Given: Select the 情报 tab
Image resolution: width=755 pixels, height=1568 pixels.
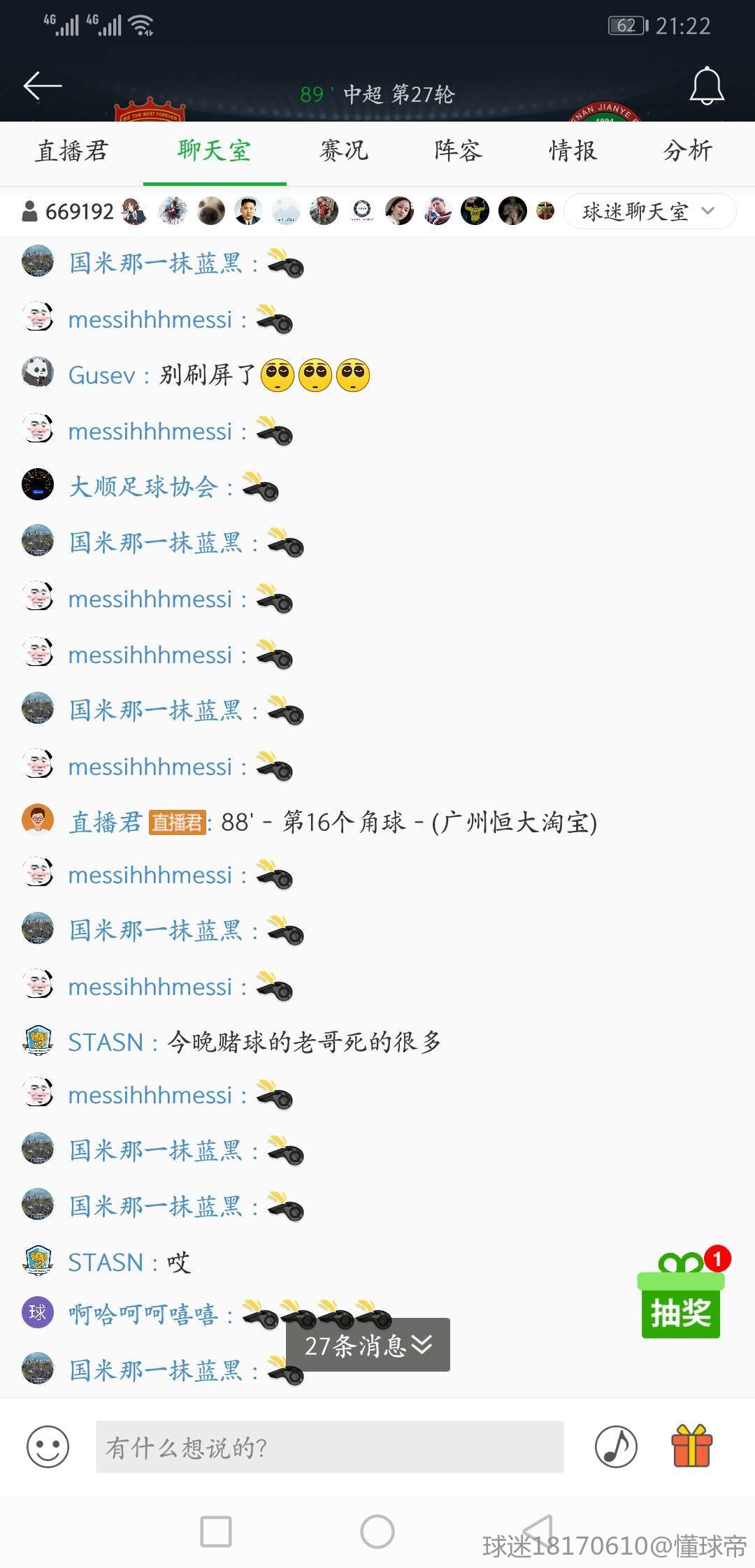Looking at the screenshot, I should click(x=573, y=152).
